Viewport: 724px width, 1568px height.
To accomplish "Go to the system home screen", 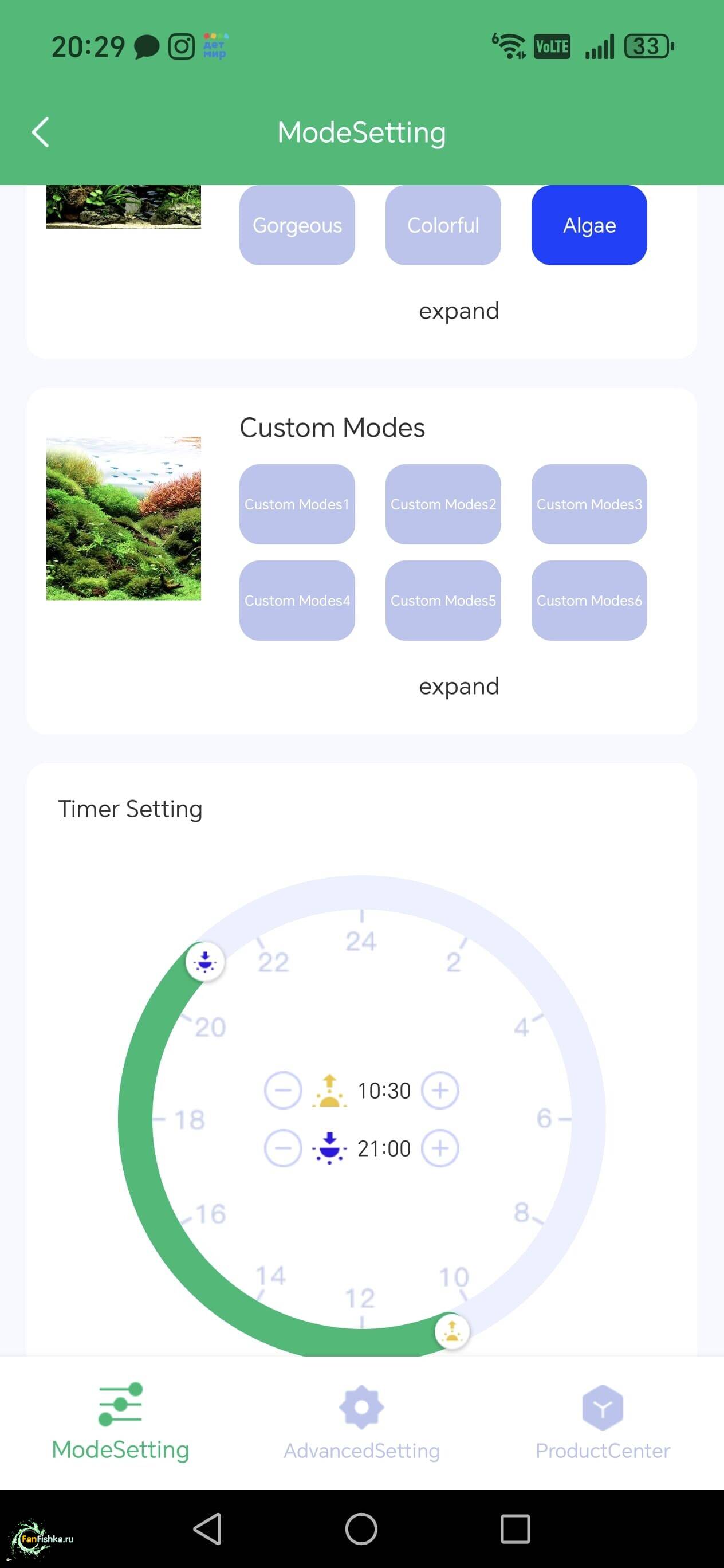I will (x=361, y=1528).
